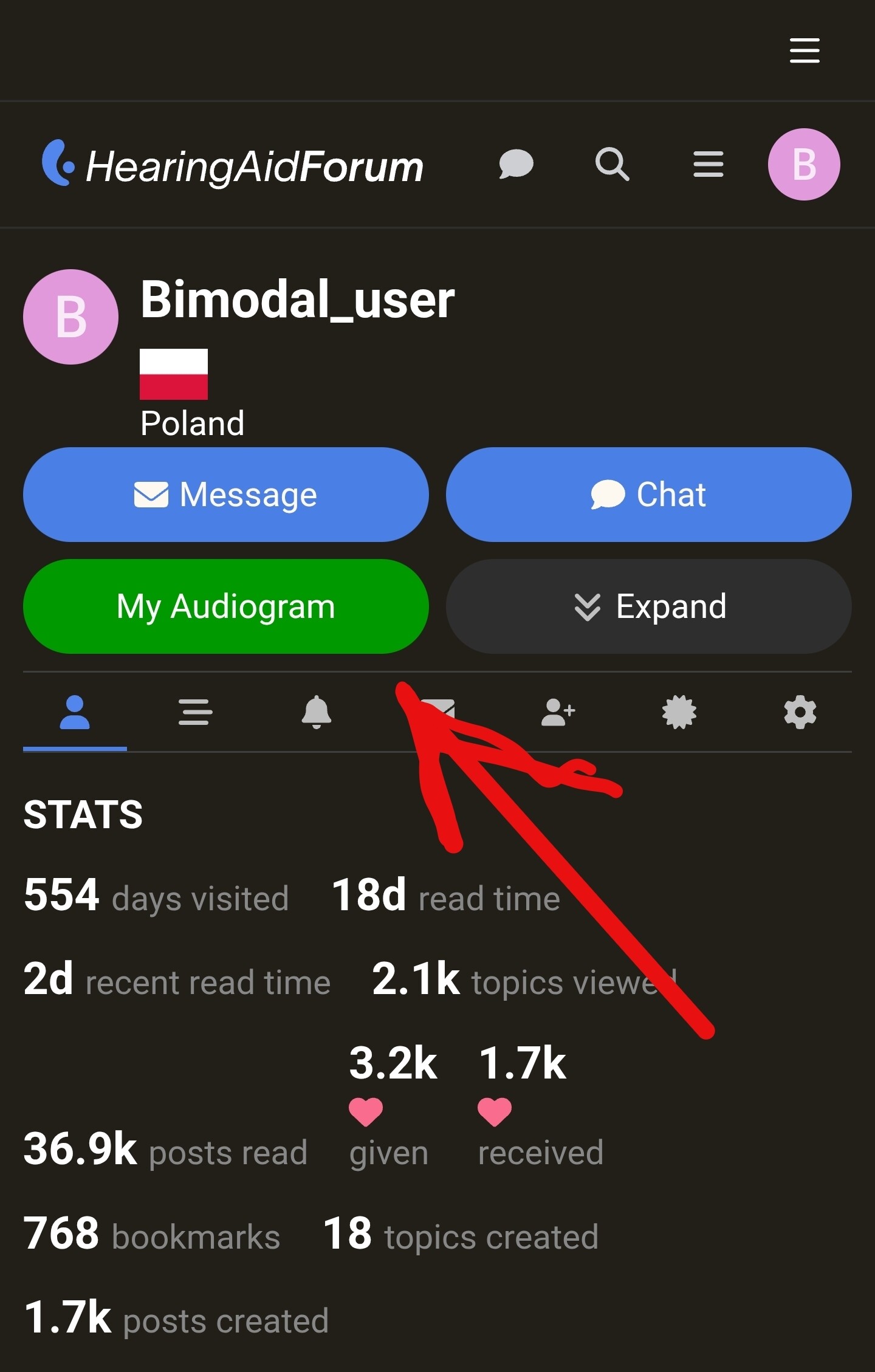875x1372 pixels.
Task: Open forum search
Action: coord(612,164)
